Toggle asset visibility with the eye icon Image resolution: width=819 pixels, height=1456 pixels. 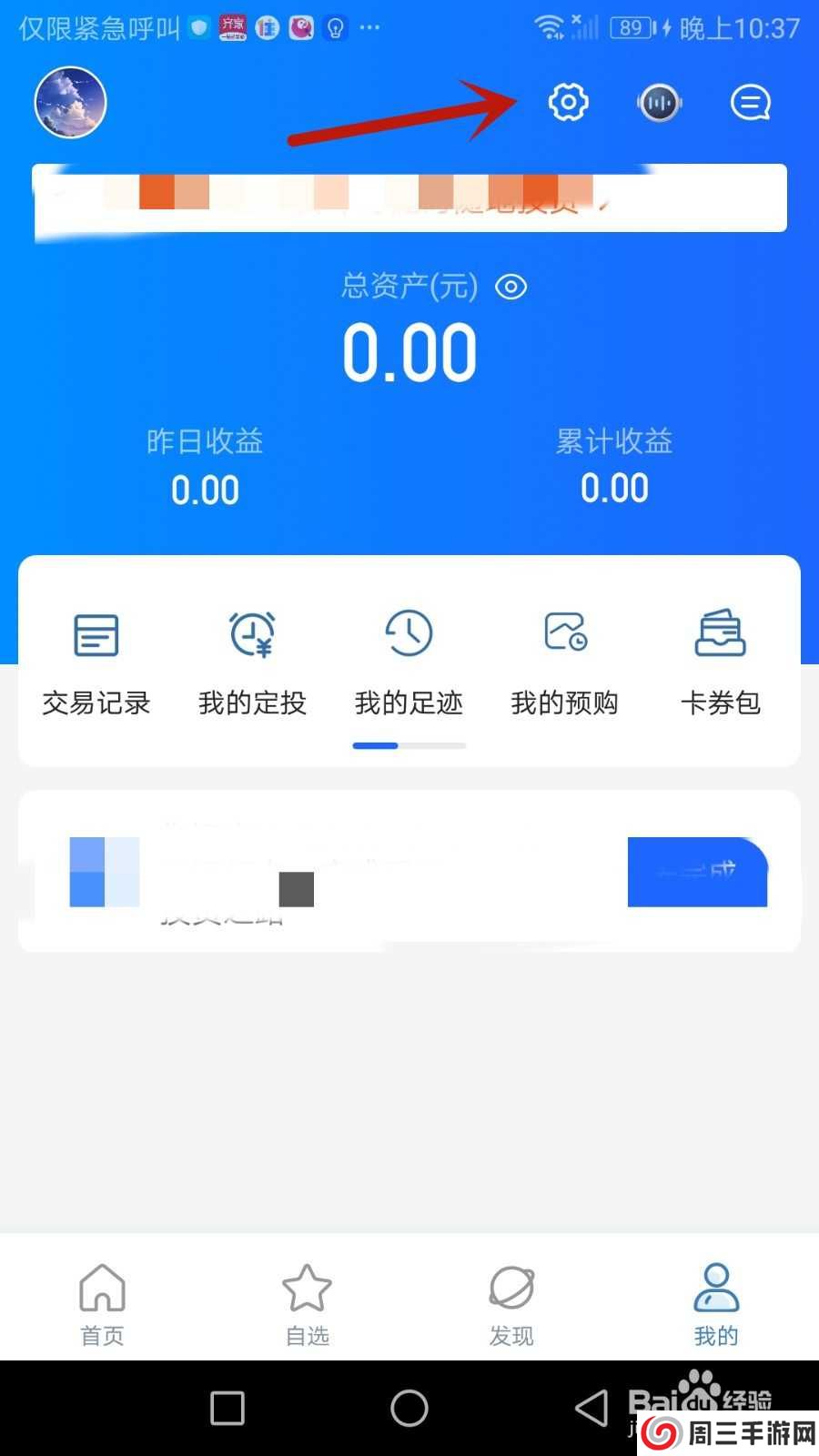511,286
